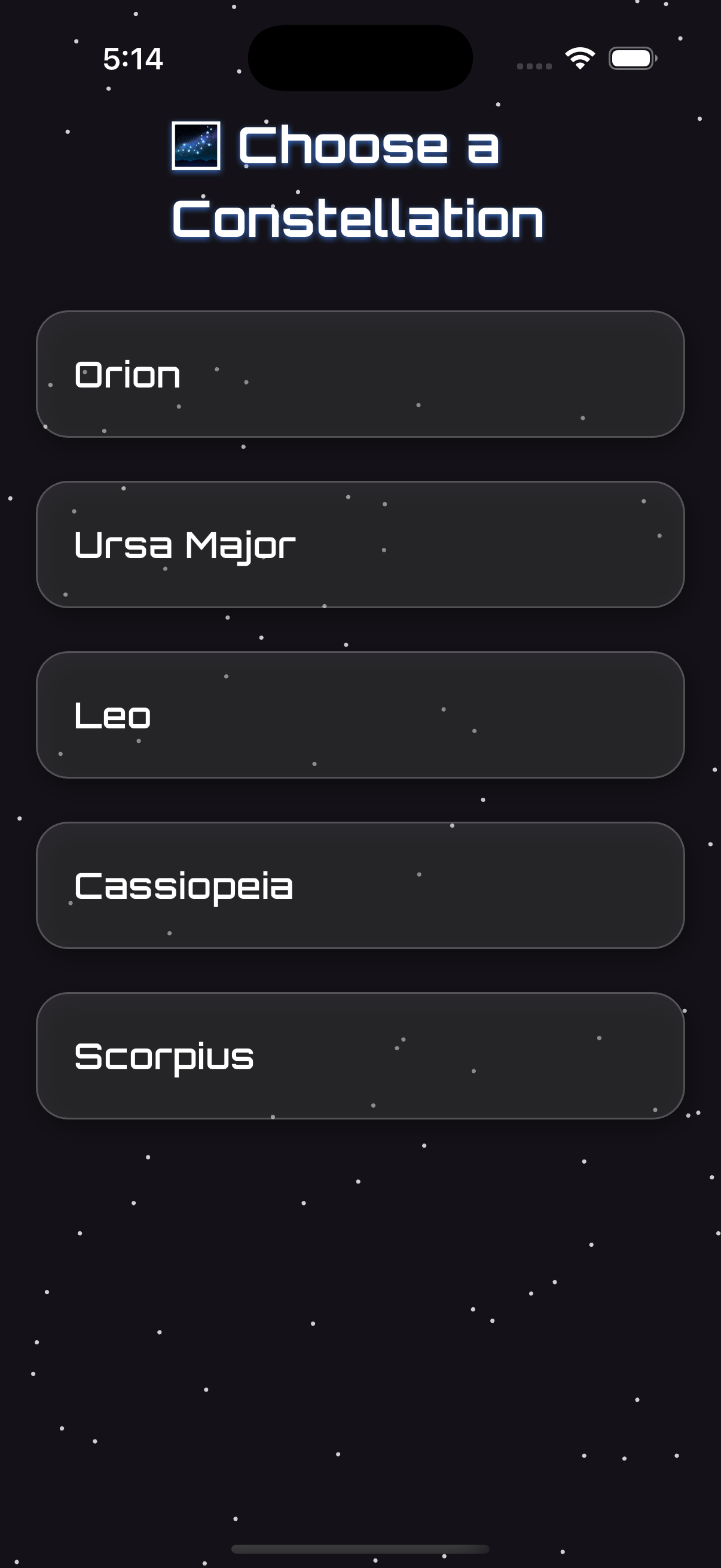Pick the Scorpius constellation

coord(360,1055)
